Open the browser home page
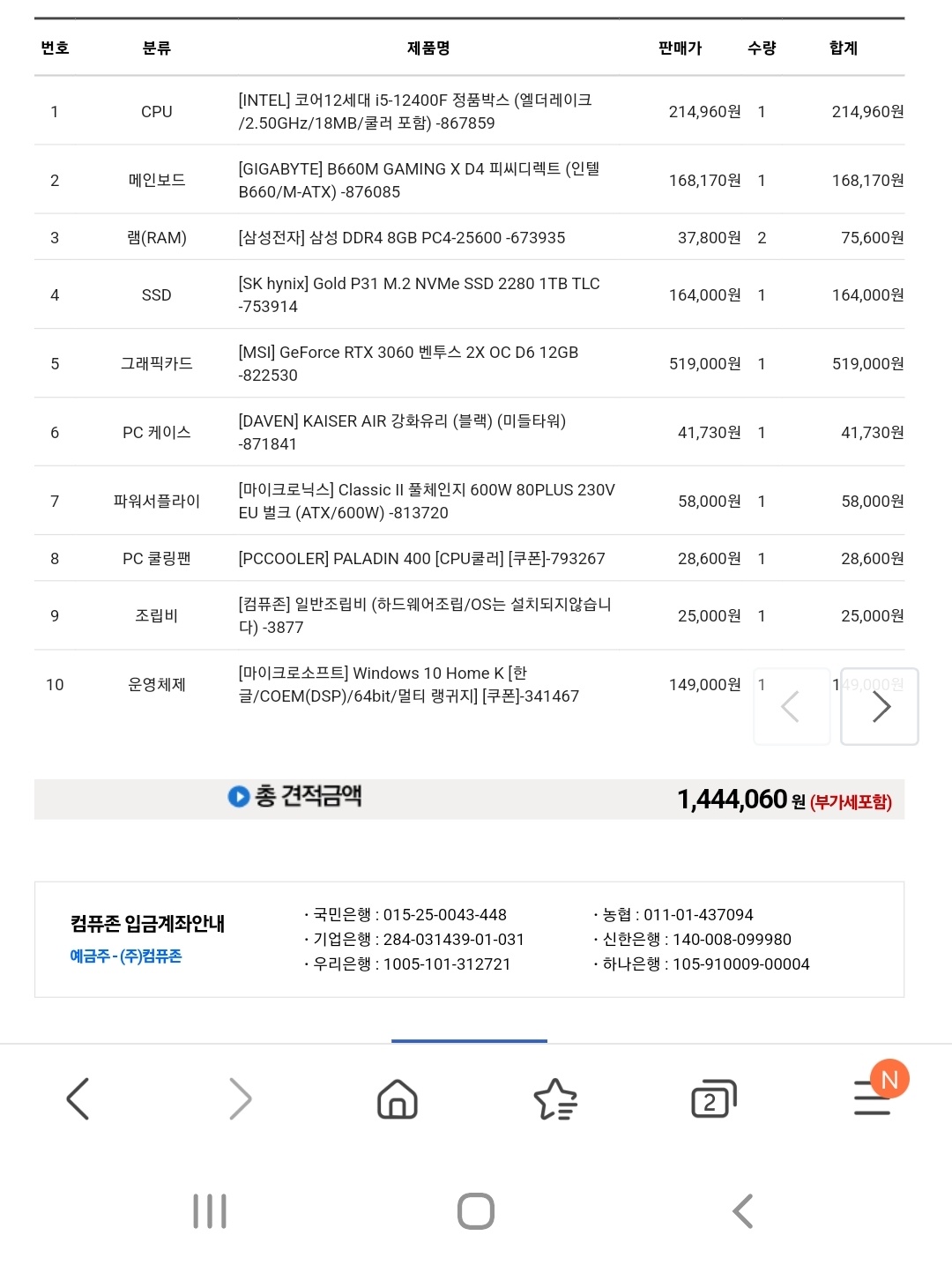This screenshot has height=1265, width=952. pos(398,1099)
